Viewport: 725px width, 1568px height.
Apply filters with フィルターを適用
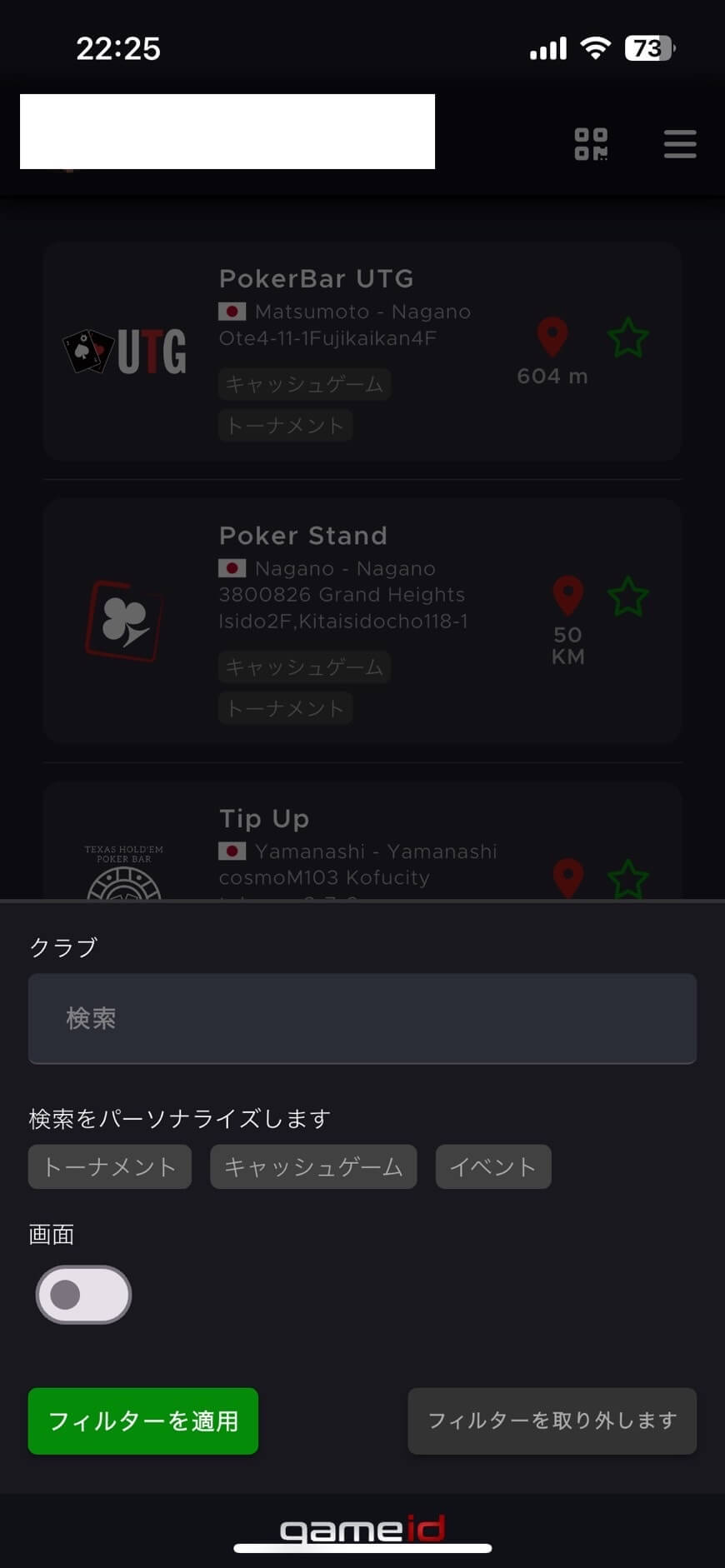[143, 1421]
